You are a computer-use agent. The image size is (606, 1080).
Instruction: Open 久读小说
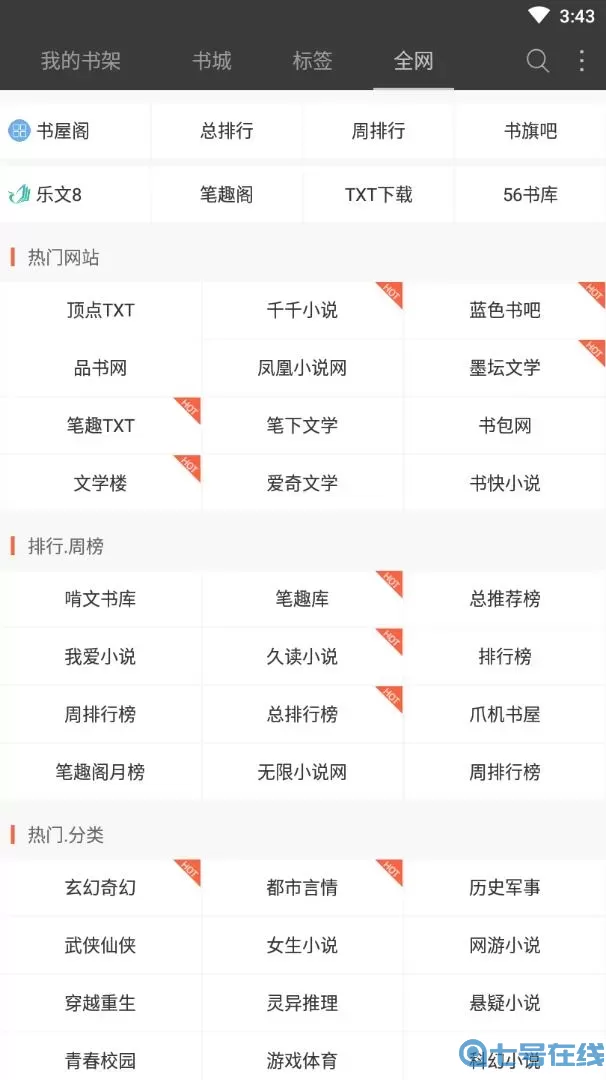pyautogui.click(x=302, y=657)
